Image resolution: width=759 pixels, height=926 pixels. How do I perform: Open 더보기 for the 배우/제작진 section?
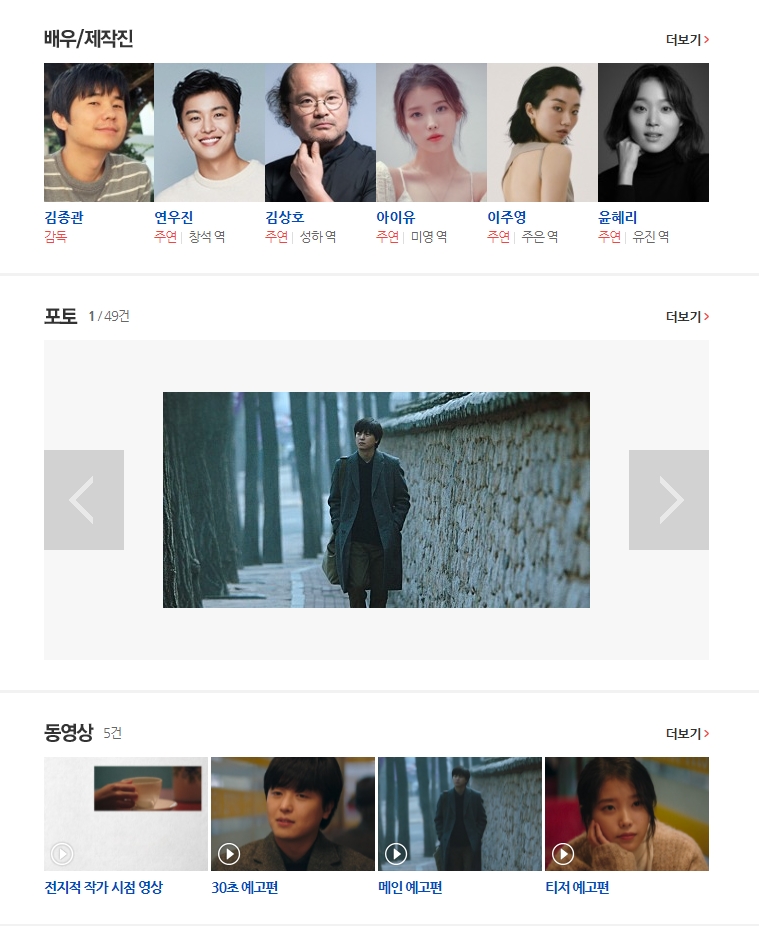pos(687,40)
